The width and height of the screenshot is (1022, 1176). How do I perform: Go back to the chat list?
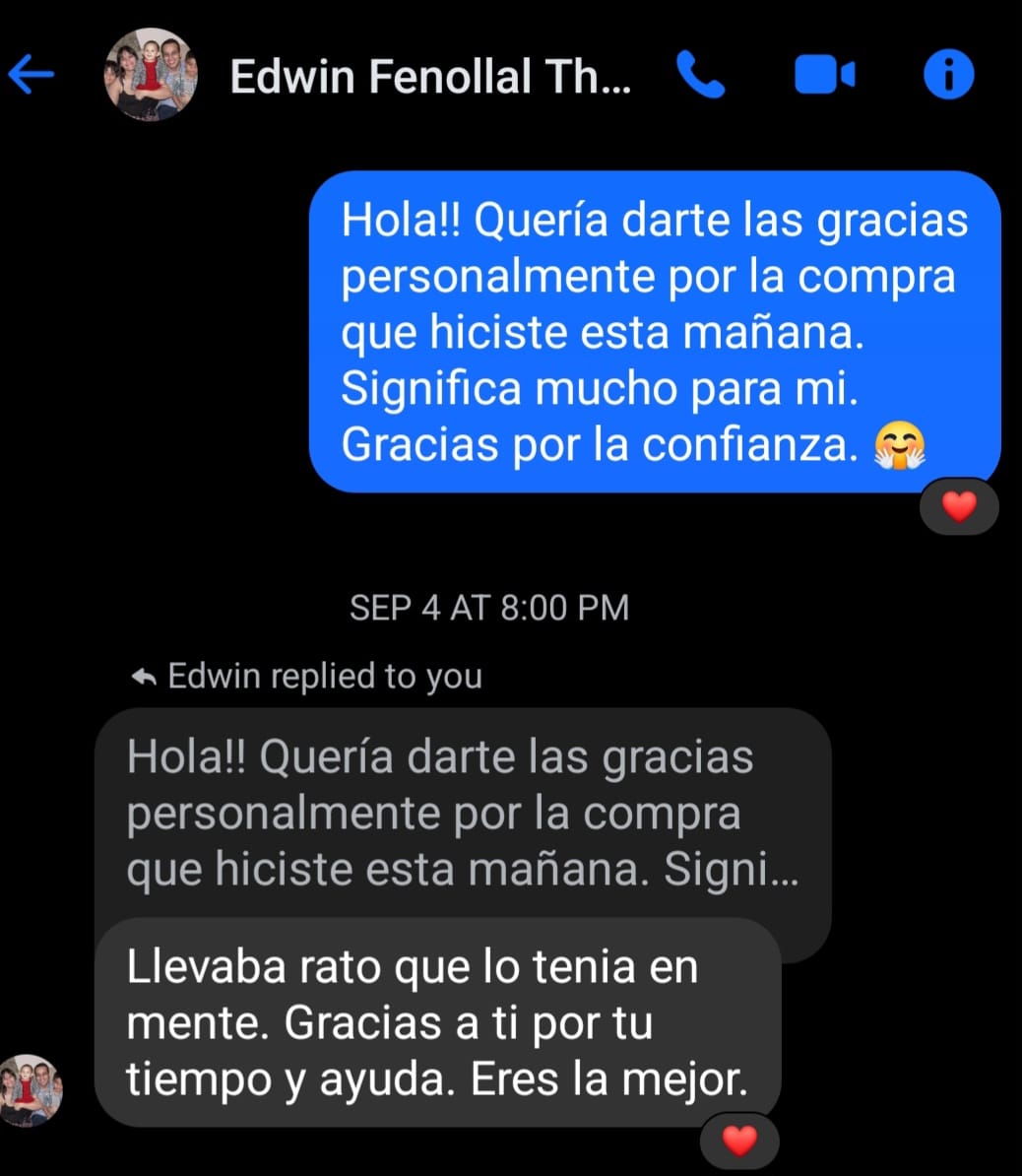tap(32, 75)
